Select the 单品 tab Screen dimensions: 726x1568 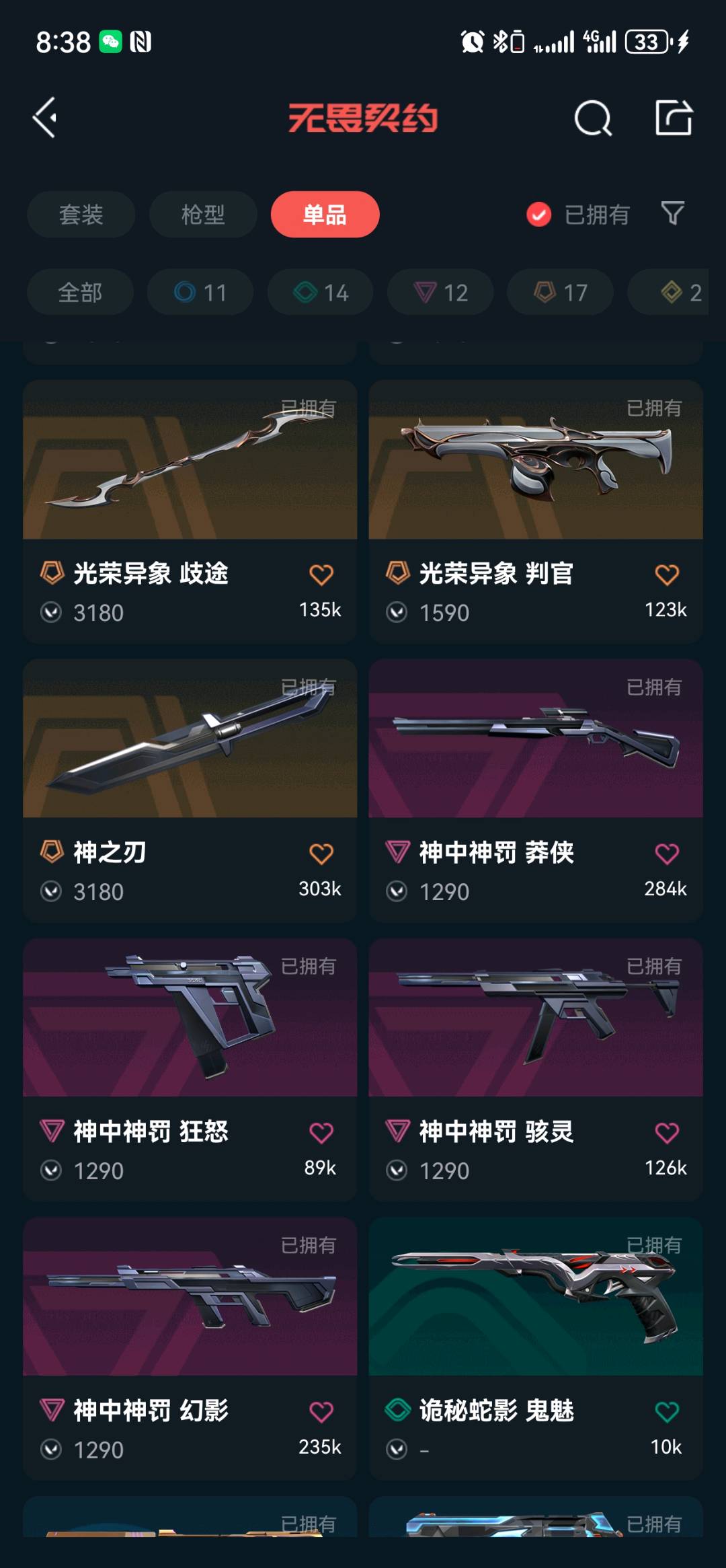325,215
